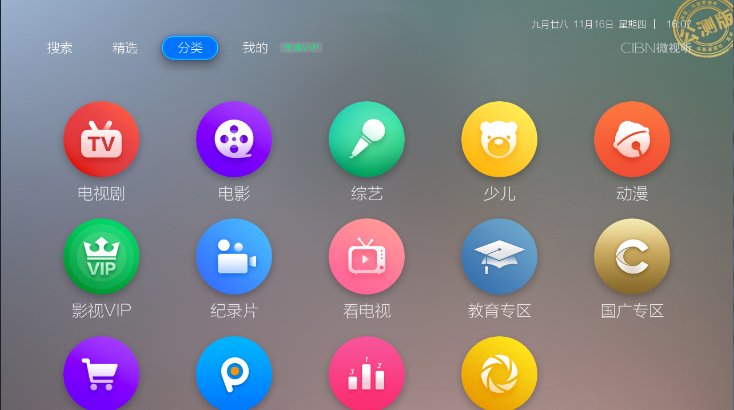This screenshot has height=410, width=734.
Task: Open the 影视VIP section
Action: (x=101, y=257)
